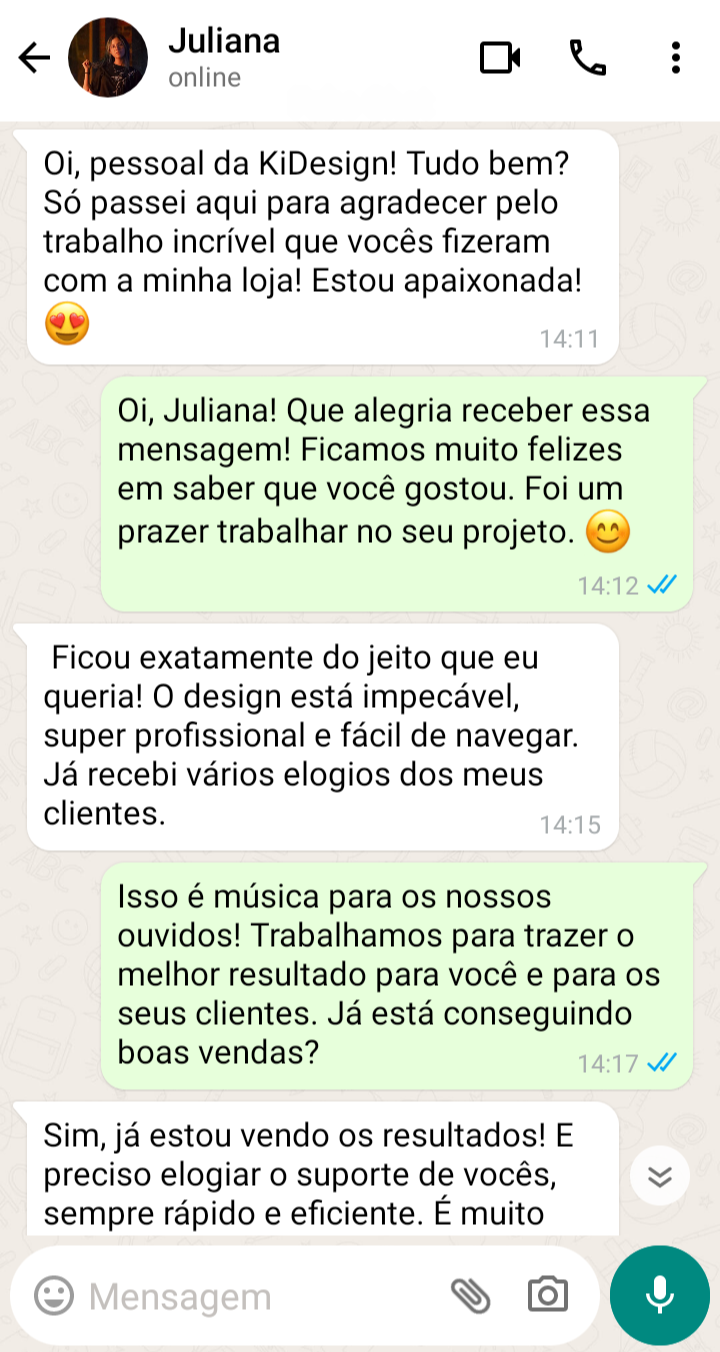Start a voice call with Juliana
Image resolution: width=720 pixels, height=1352 pixels.
tap(588, 58)
